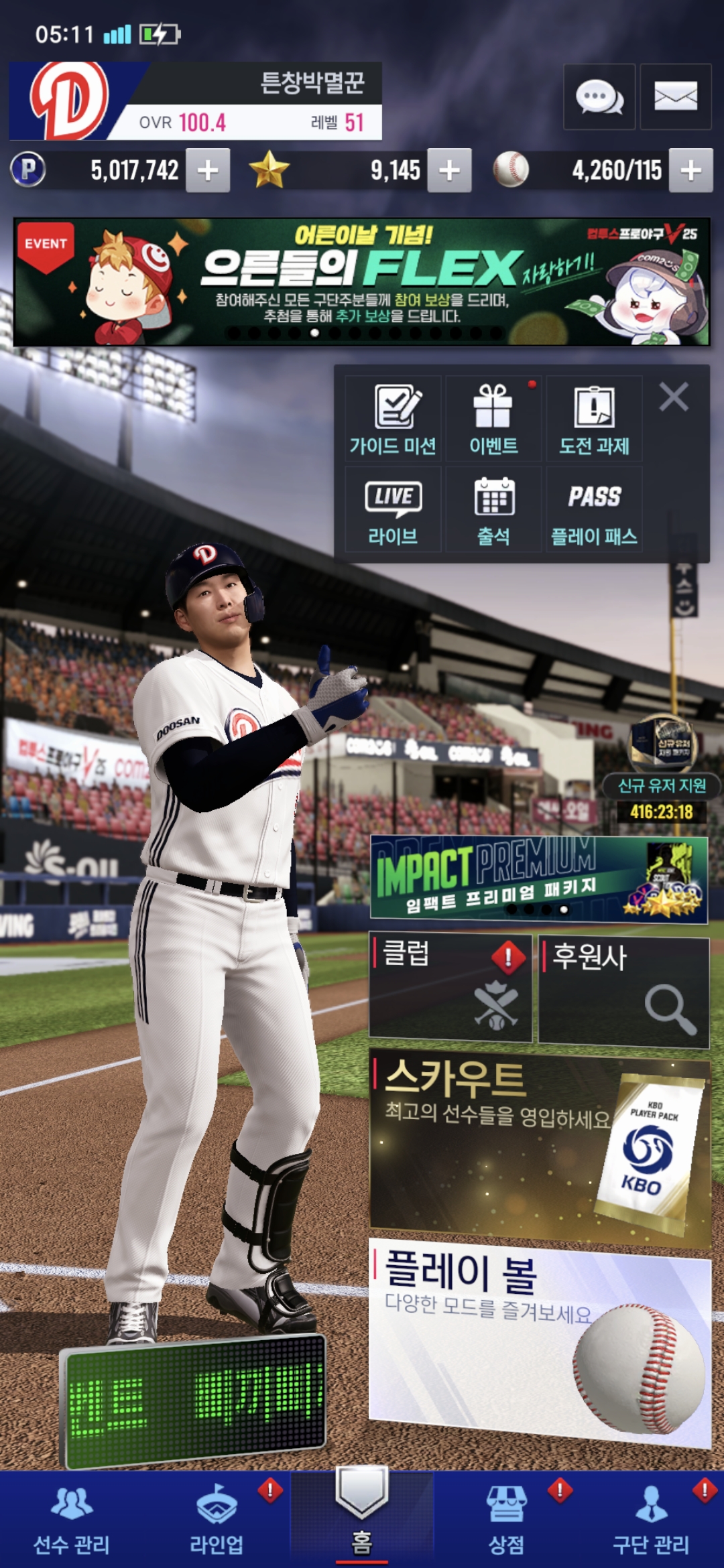Open the 라이브 menu
The height and width of the screenshot is (1568, 724).
click(x=393, y=511)
